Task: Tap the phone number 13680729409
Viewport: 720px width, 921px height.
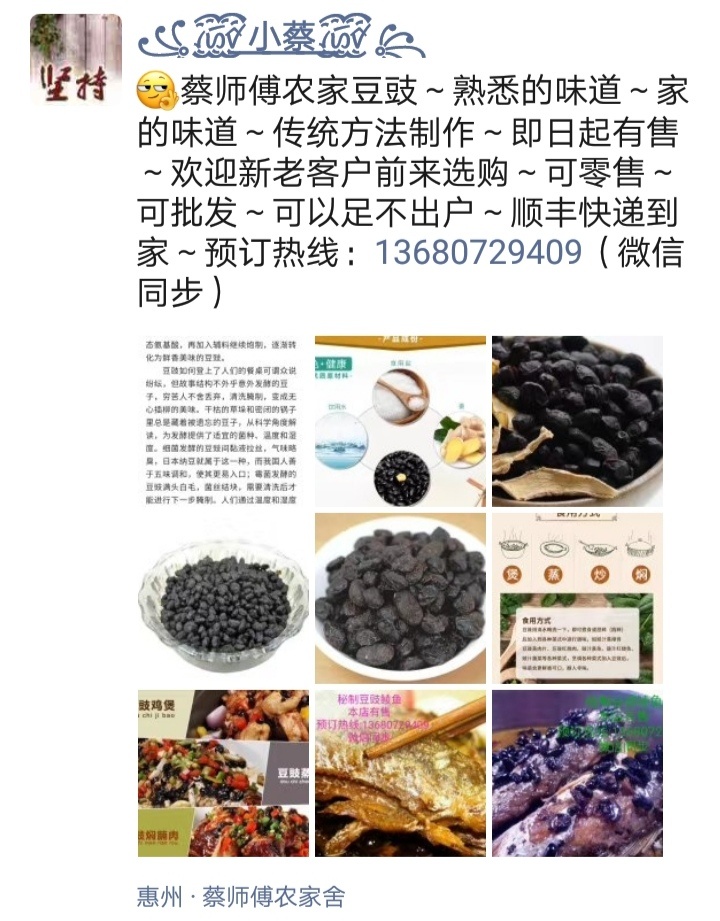Action: [478, 251]
